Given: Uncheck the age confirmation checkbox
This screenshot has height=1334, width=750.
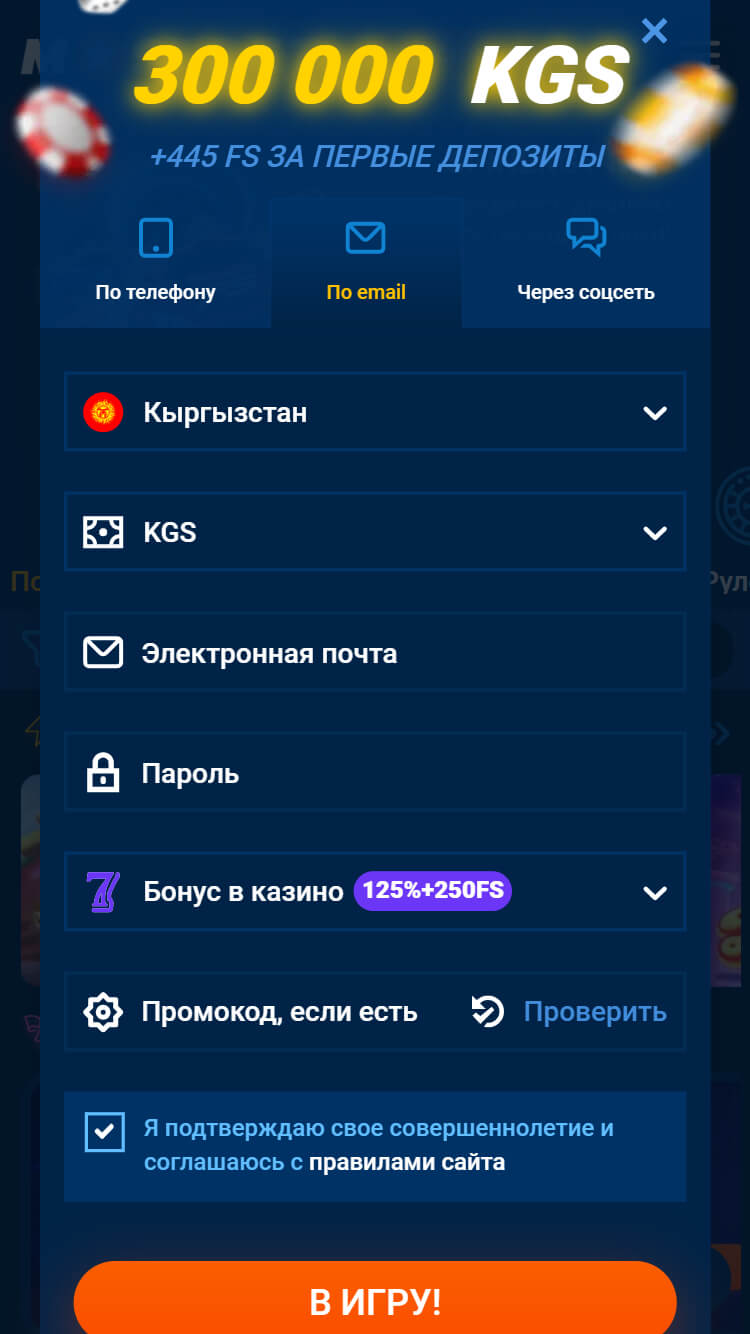Looking at the screenshot, I should tap(105, 1132).
